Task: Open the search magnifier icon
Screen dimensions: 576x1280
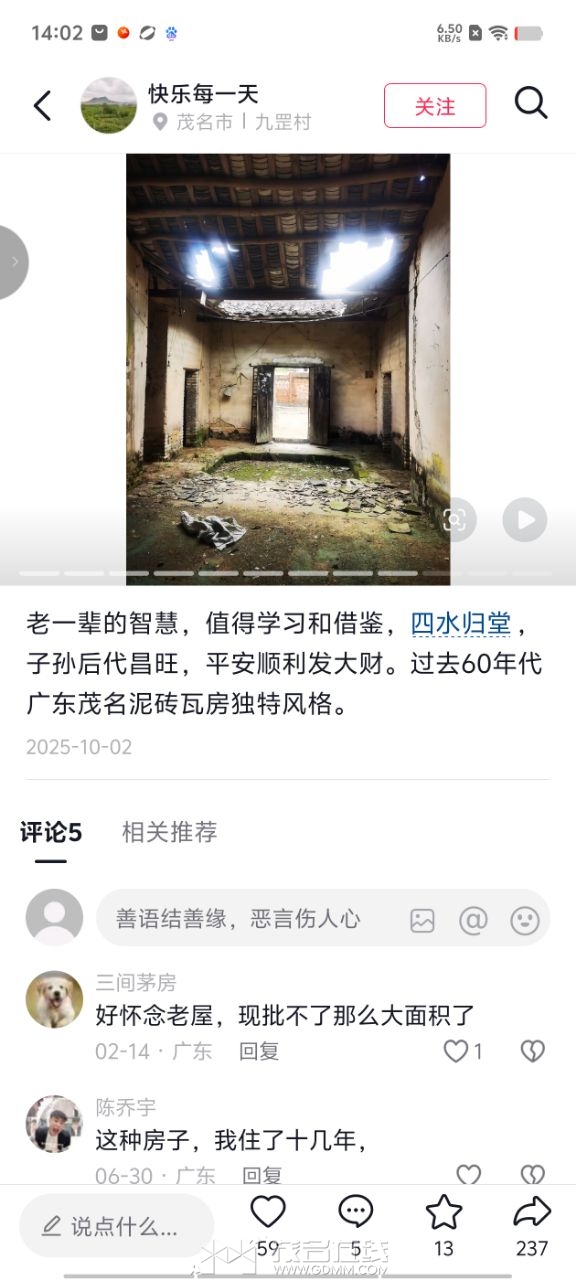Action: click(531, 103)
